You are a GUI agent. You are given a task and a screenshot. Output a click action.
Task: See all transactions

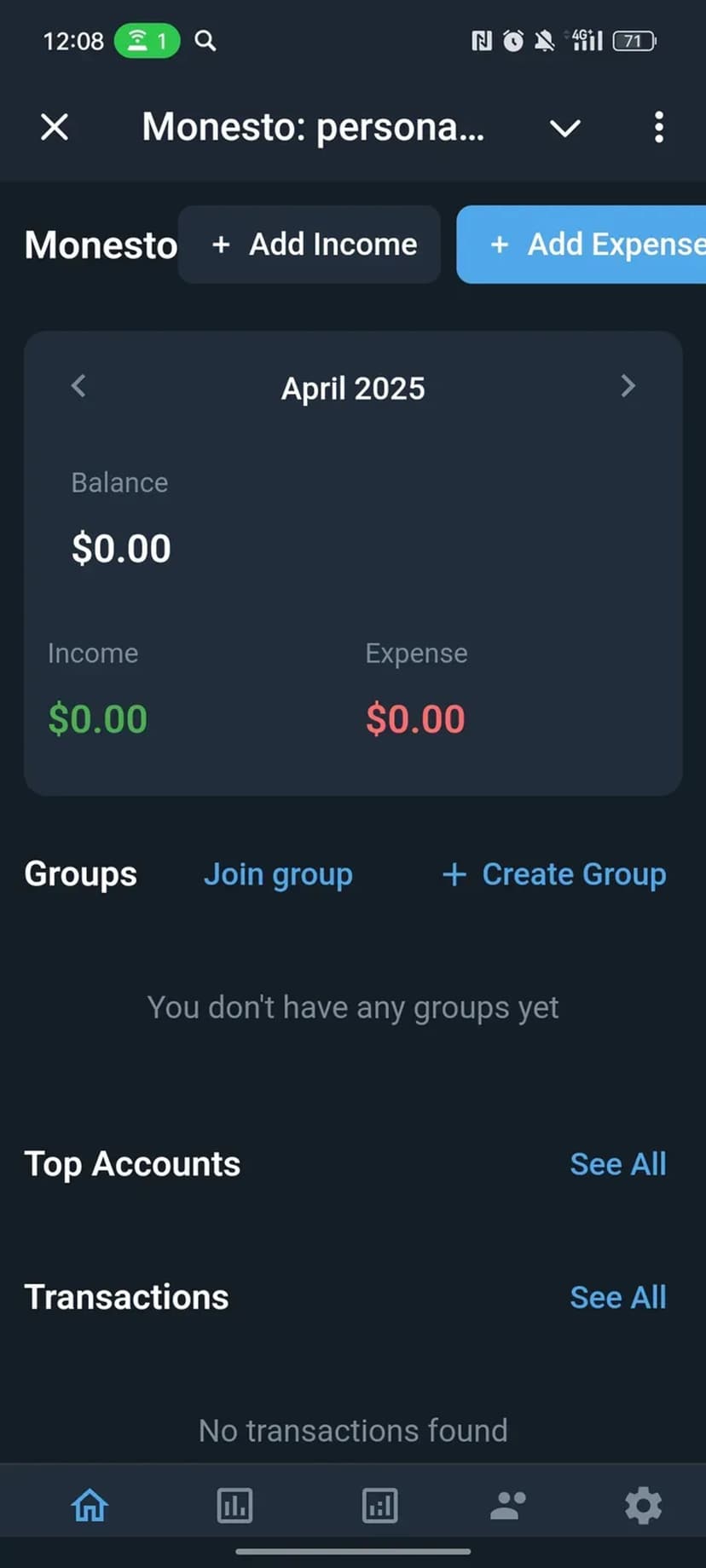point(617,1297)
